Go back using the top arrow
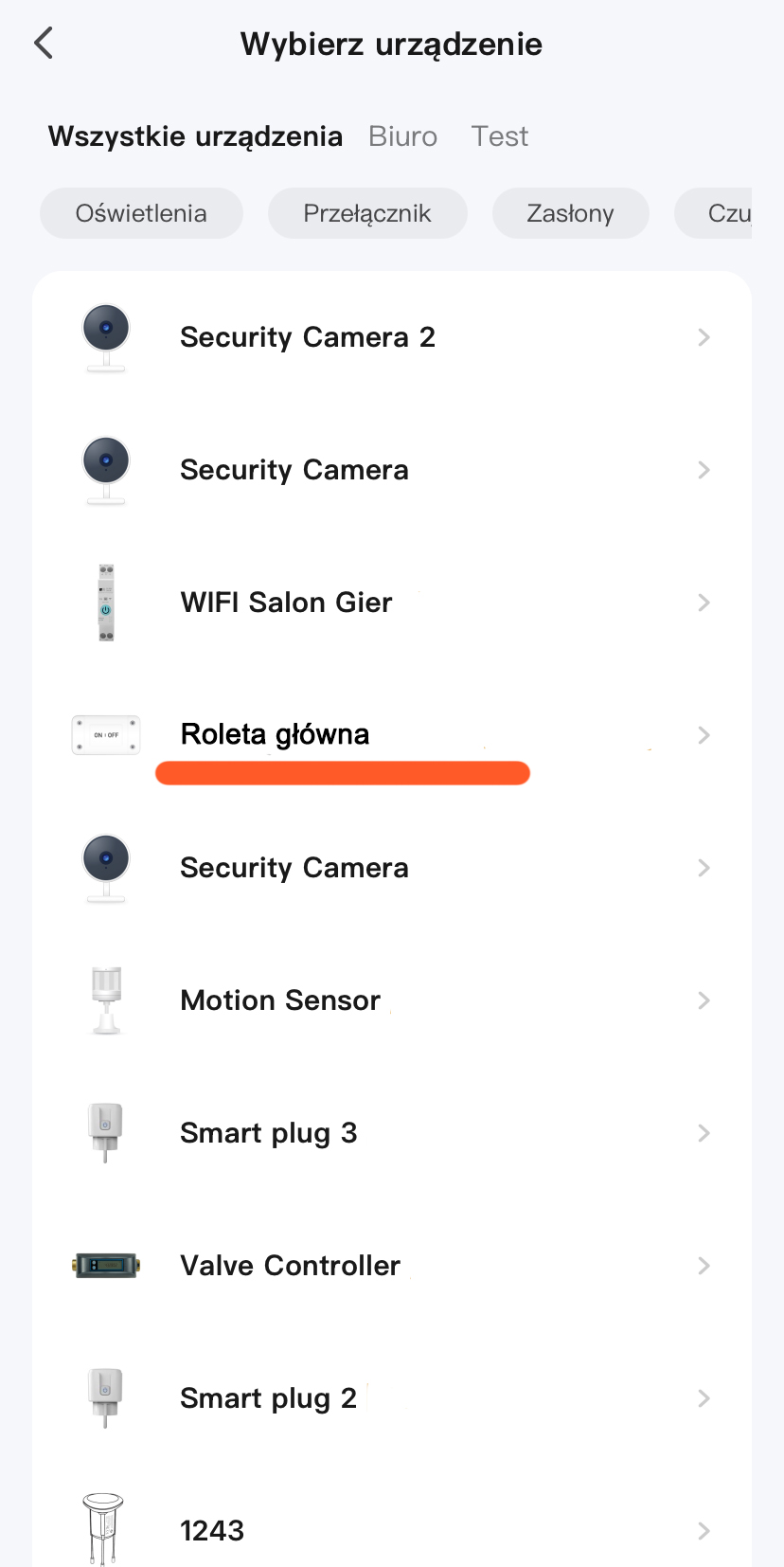This screenshot has height=1567, width=784. point(44,44)
